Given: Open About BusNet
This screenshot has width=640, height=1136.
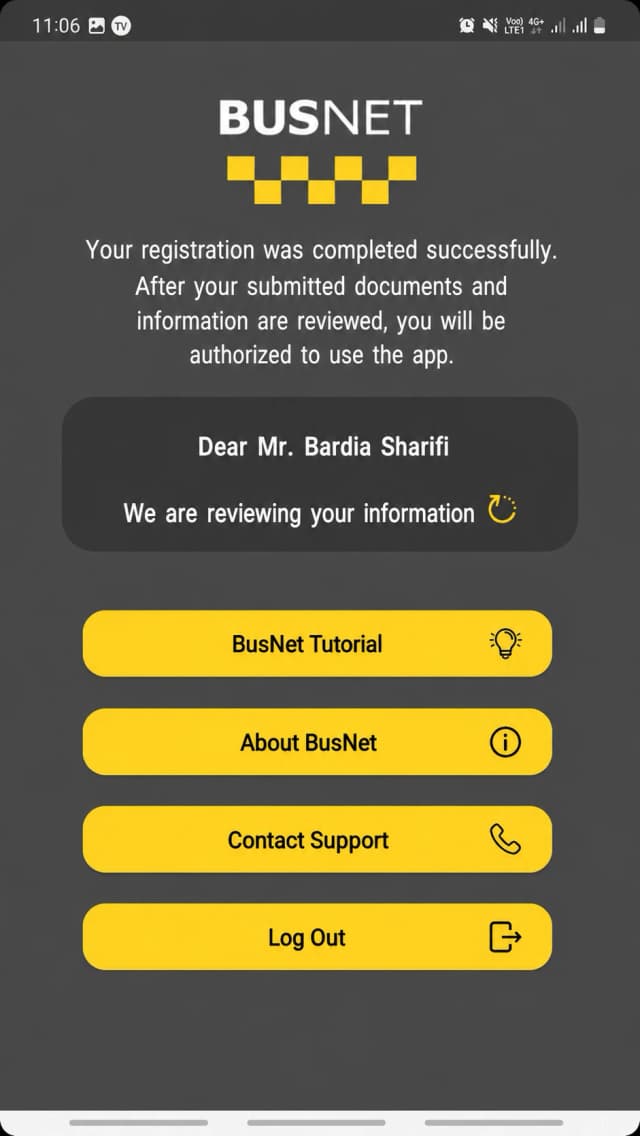Looking at the screenshot, I should [317, 742].
